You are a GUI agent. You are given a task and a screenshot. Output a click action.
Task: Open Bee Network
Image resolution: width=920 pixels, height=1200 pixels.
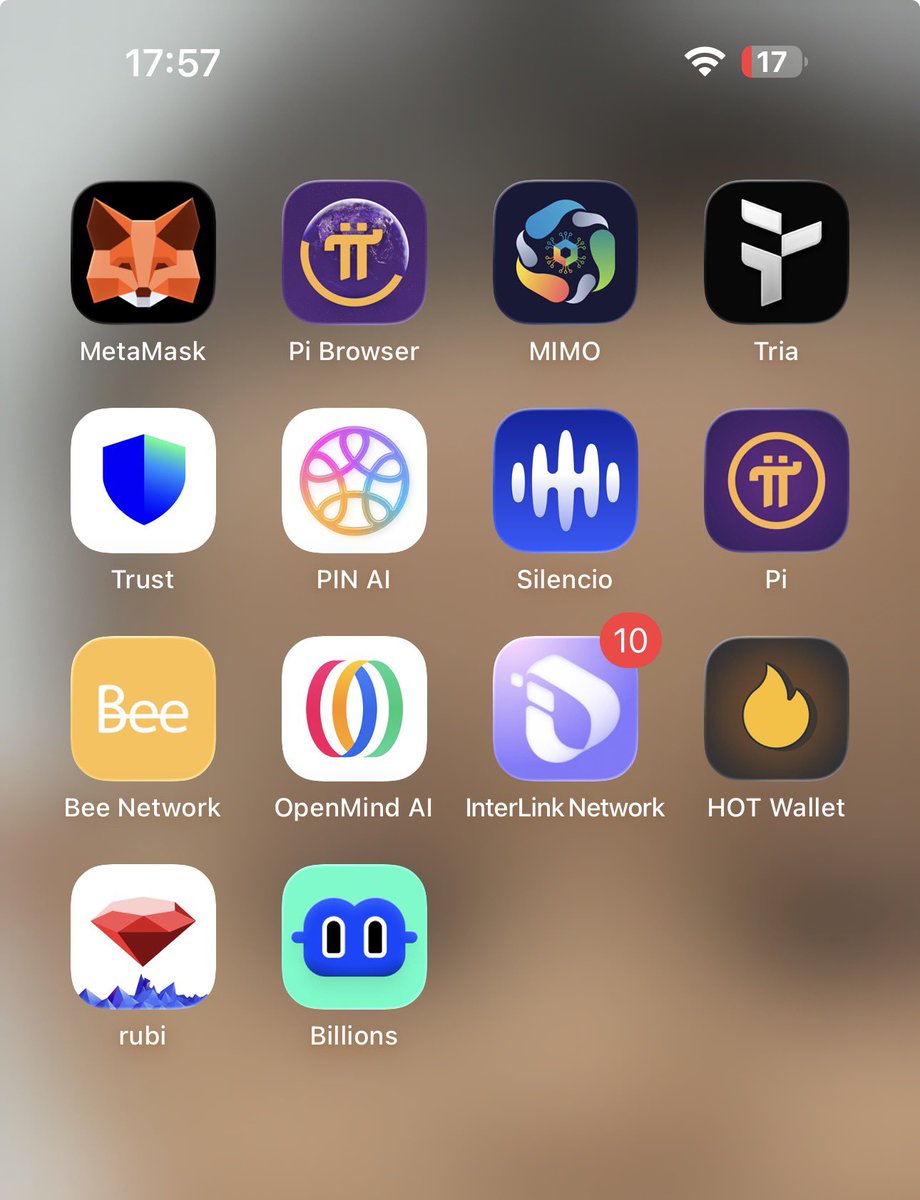coord(143,708)
